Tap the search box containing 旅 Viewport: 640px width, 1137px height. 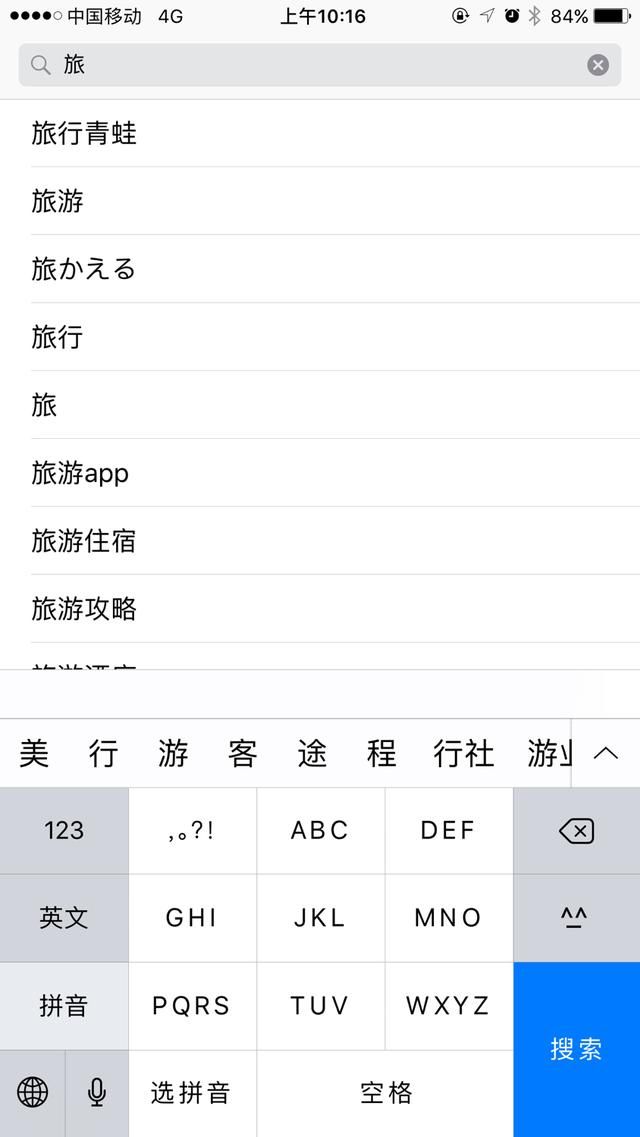pyautogui.click(x=320, y=65)
